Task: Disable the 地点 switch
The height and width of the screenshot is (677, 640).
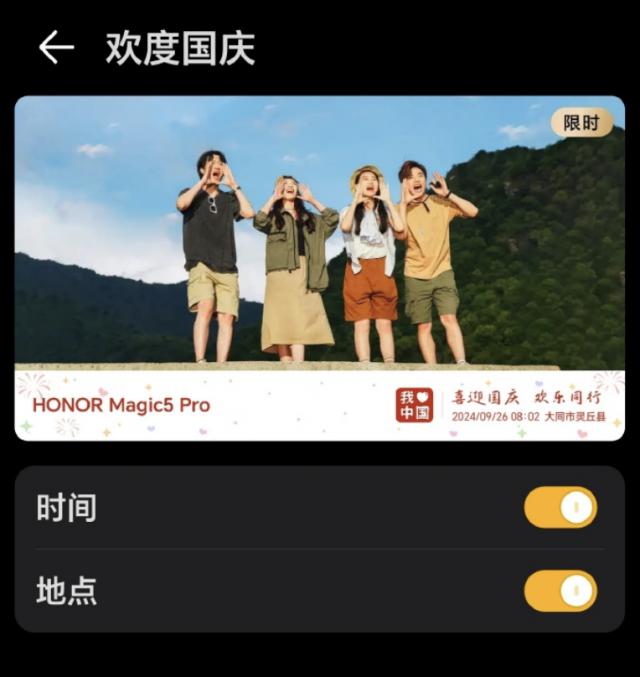Action: pos(560,591)
